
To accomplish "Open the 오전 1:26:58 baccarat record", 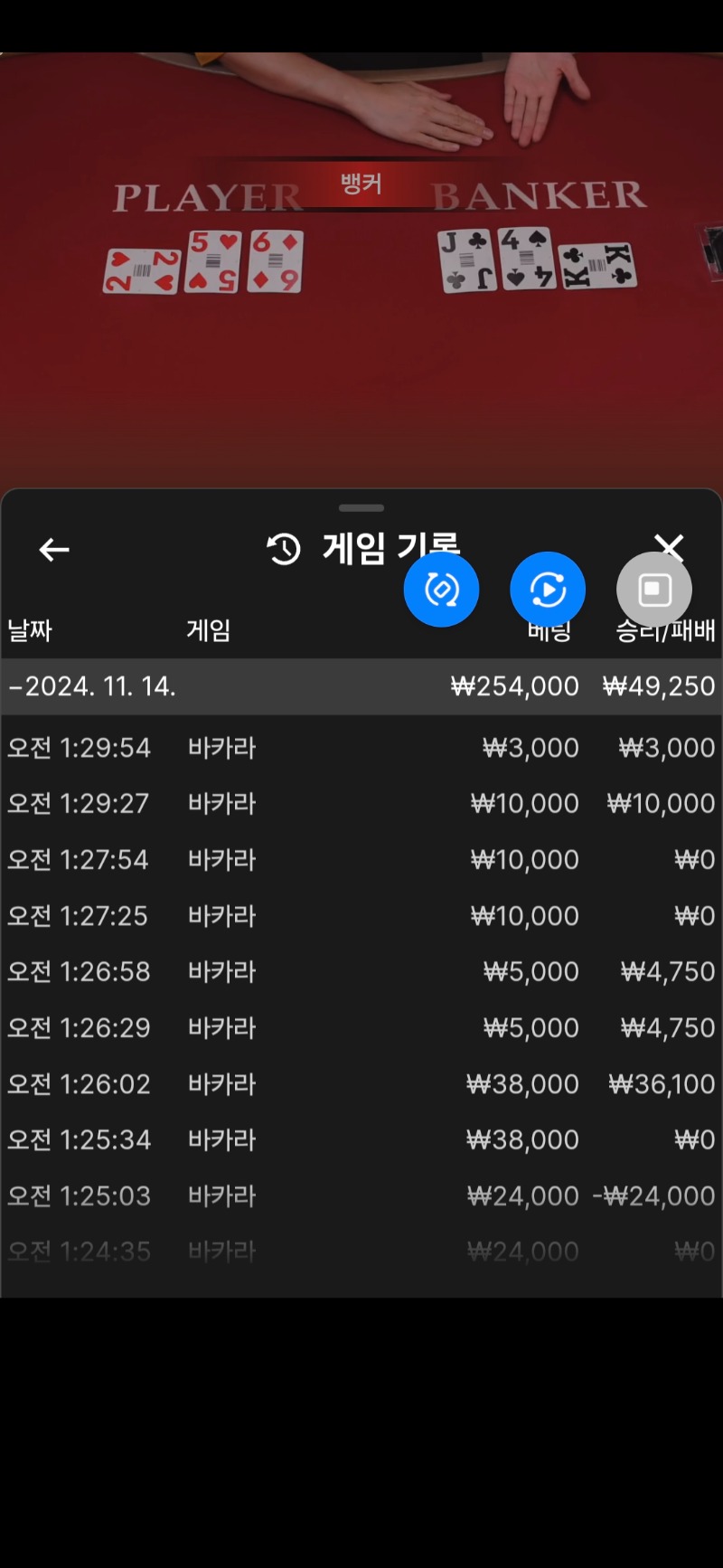I will [361, 972].
